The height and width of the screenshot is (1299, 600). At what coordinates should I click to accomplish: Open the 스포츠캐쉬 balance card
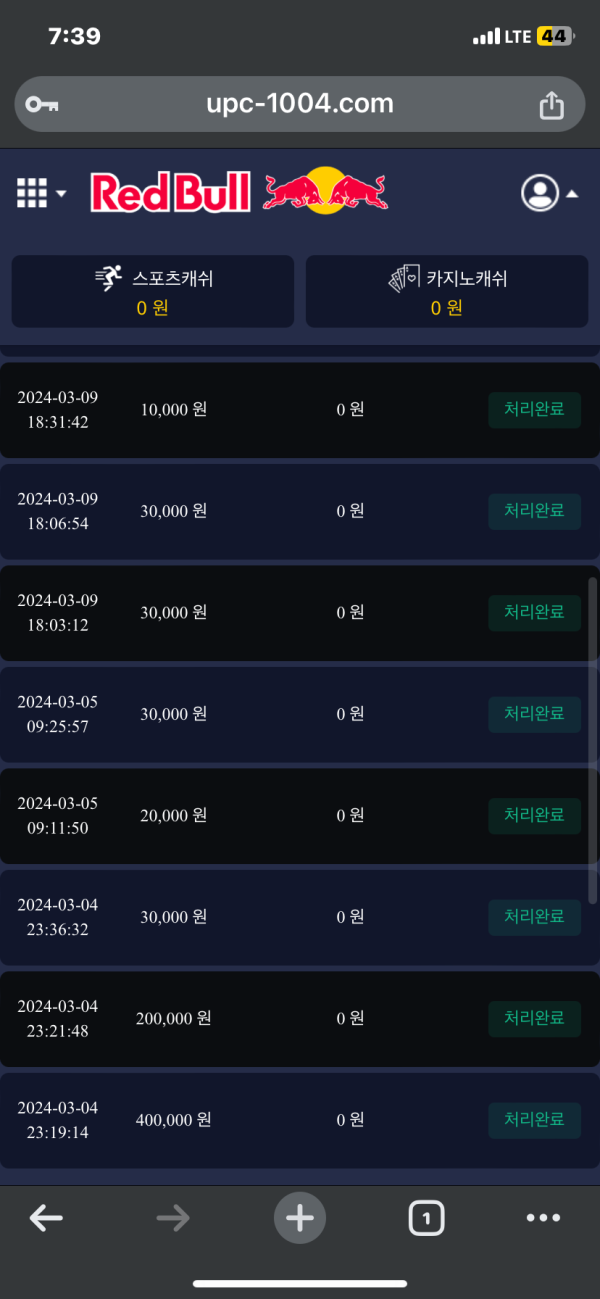pyautogui.click(x=153, y=291)
